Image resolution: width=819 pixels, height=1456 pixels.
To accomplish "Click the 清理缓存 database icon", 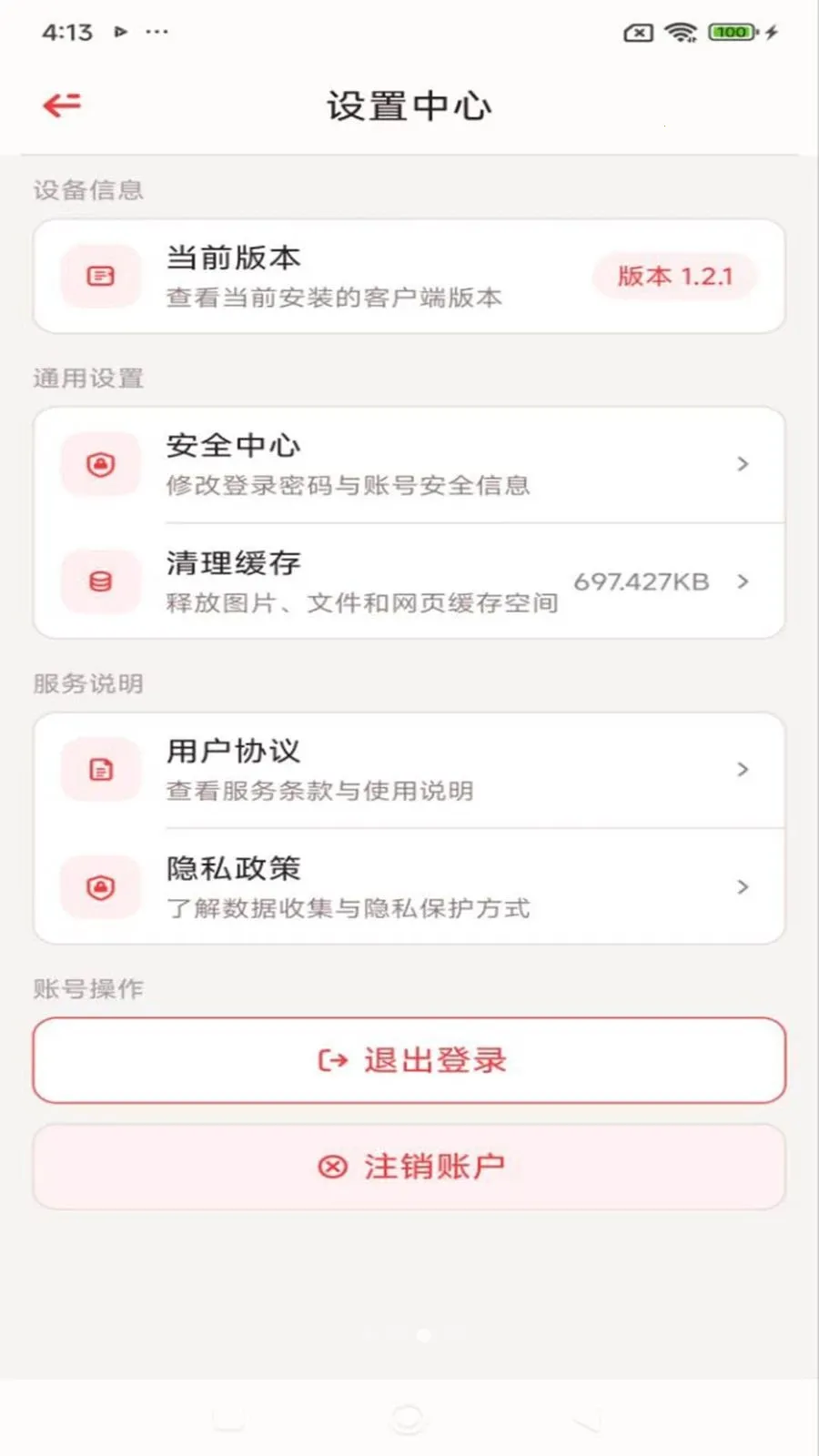I will tap(100, 582).
